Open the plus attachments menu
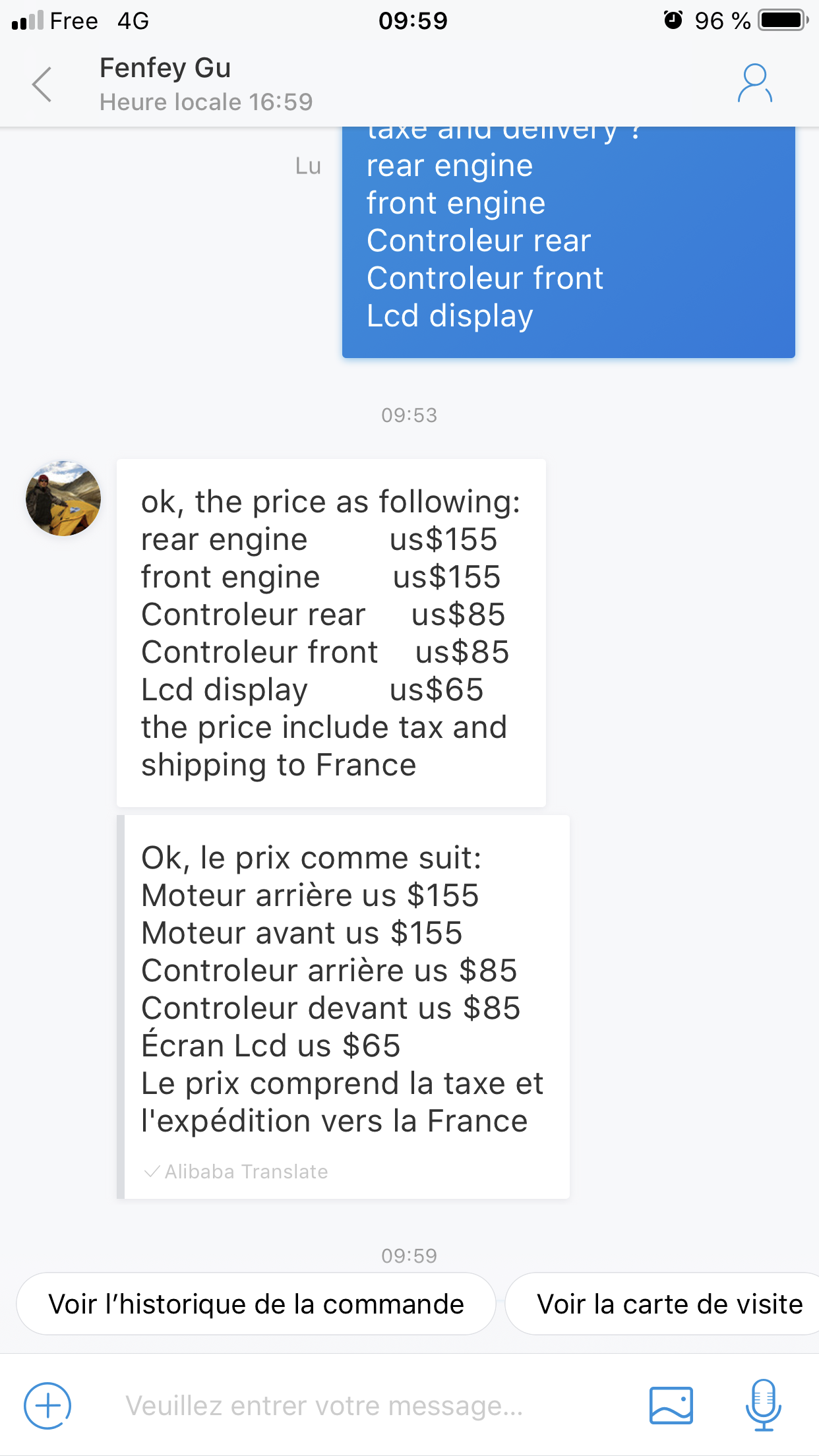The image size is (819, 1456). point(47,1405)
